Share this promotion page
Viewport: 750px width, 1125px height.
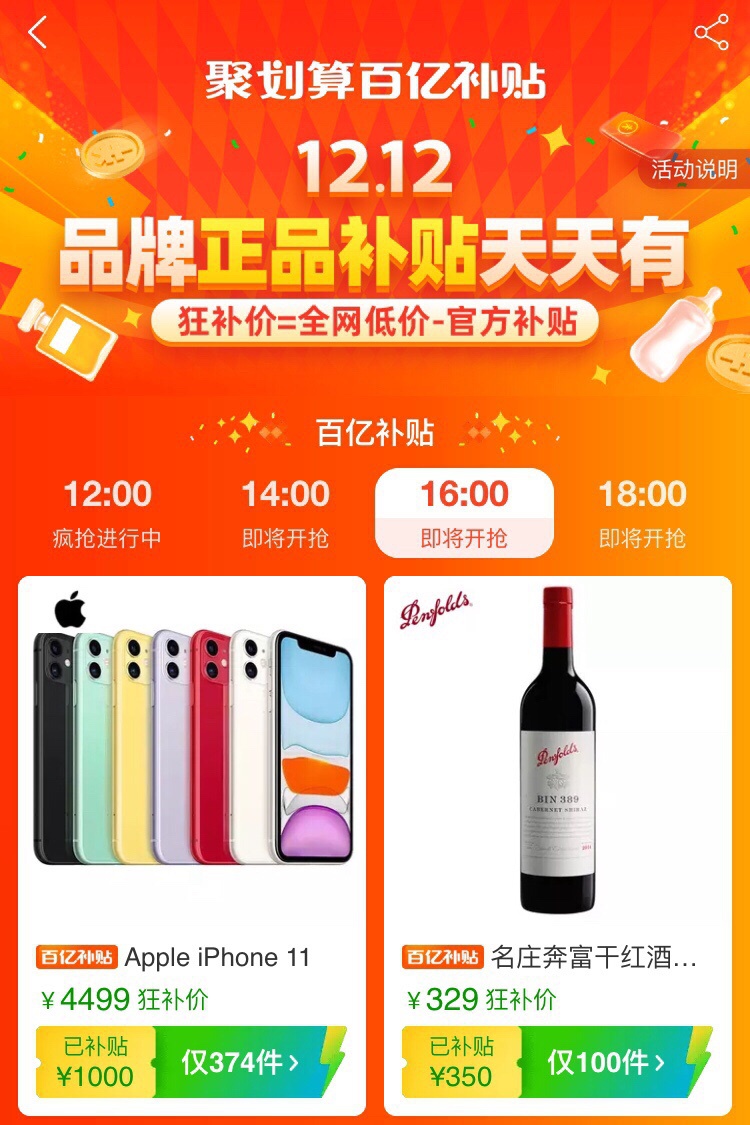711,33
